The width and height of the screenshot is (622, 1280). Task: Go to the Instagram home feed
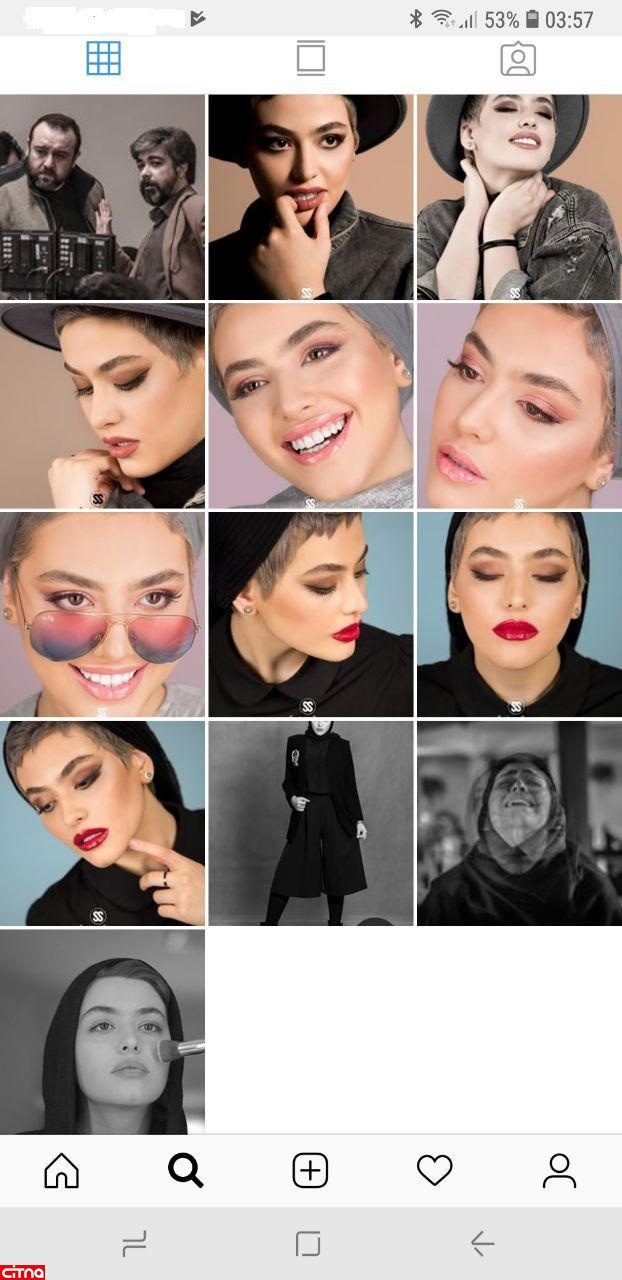[x=62, y=1170]
